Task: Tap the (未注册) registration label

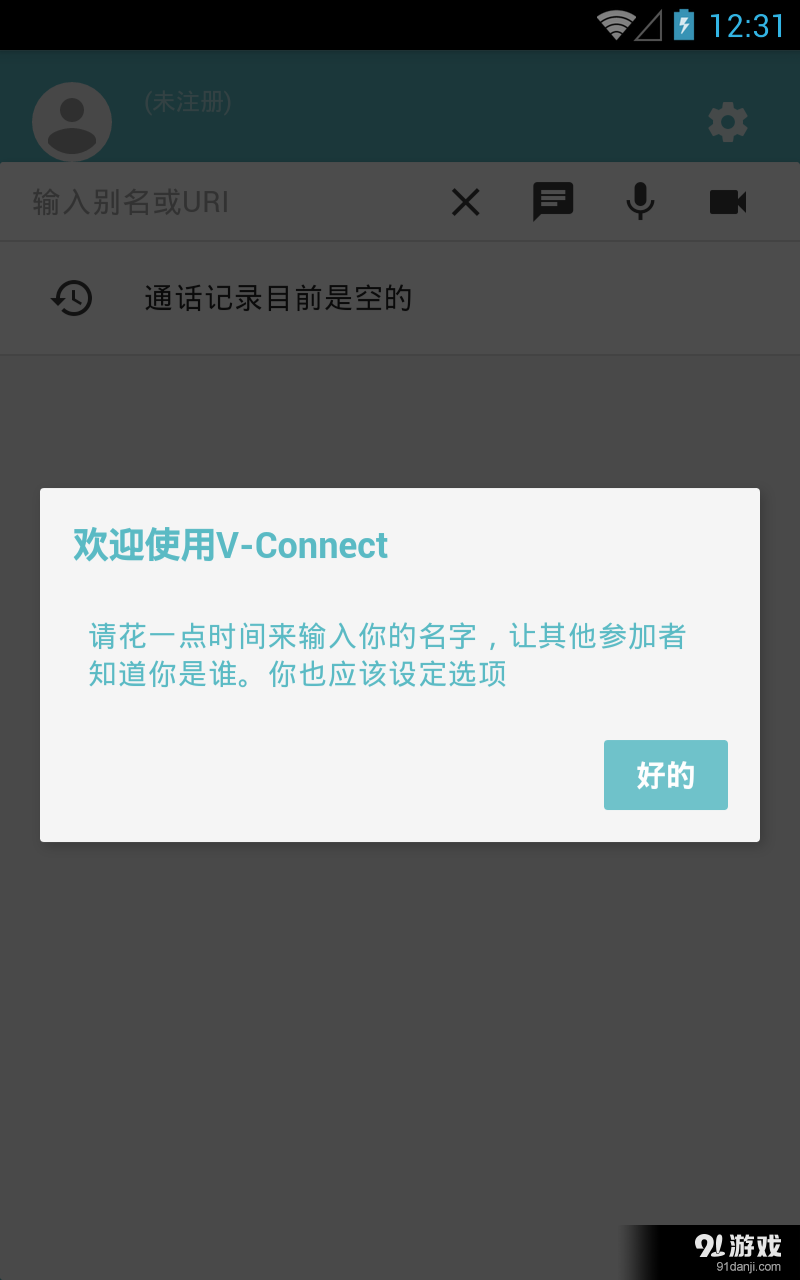Action: pos(188,102)
